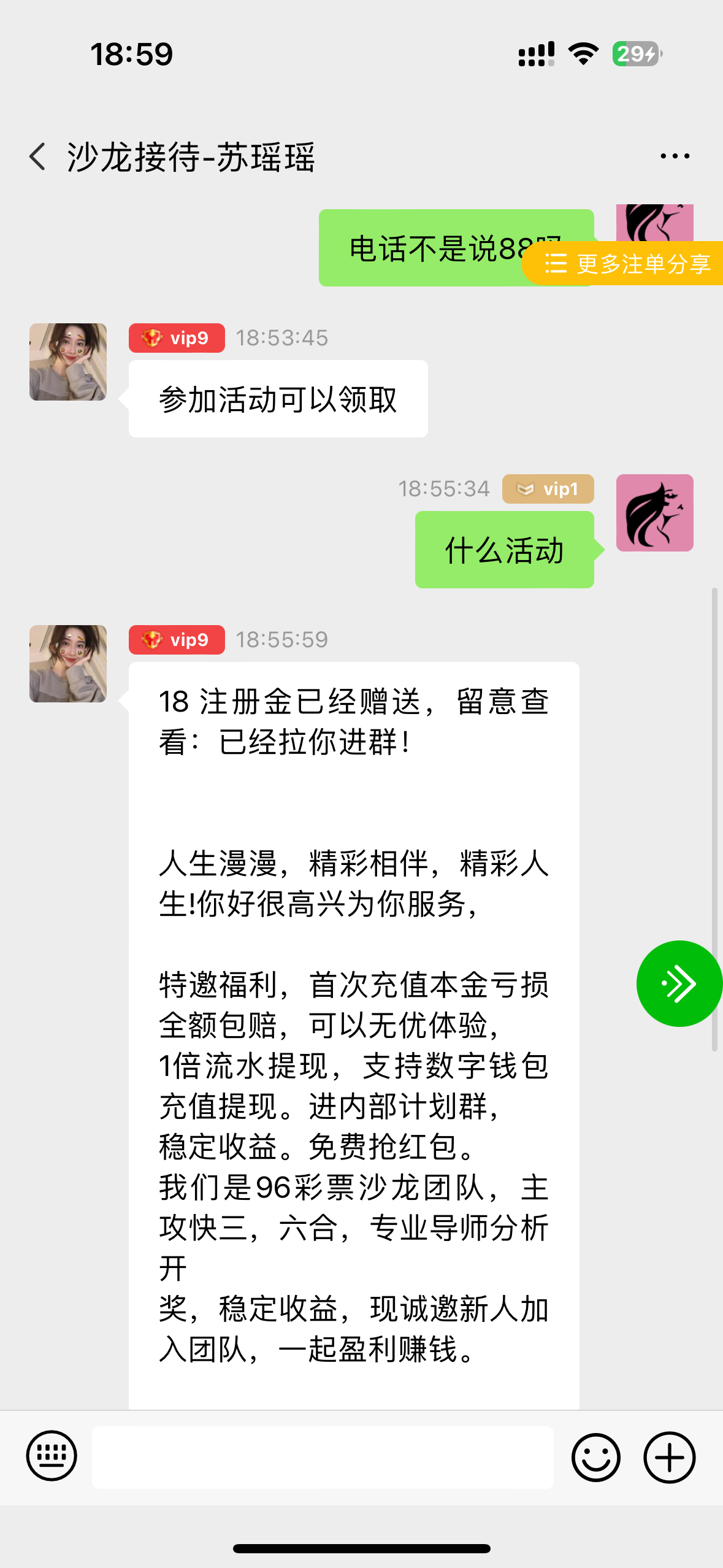723x1568 pixels.
Task: Tap the green double-arrow floating button
Action: (678, 983)
